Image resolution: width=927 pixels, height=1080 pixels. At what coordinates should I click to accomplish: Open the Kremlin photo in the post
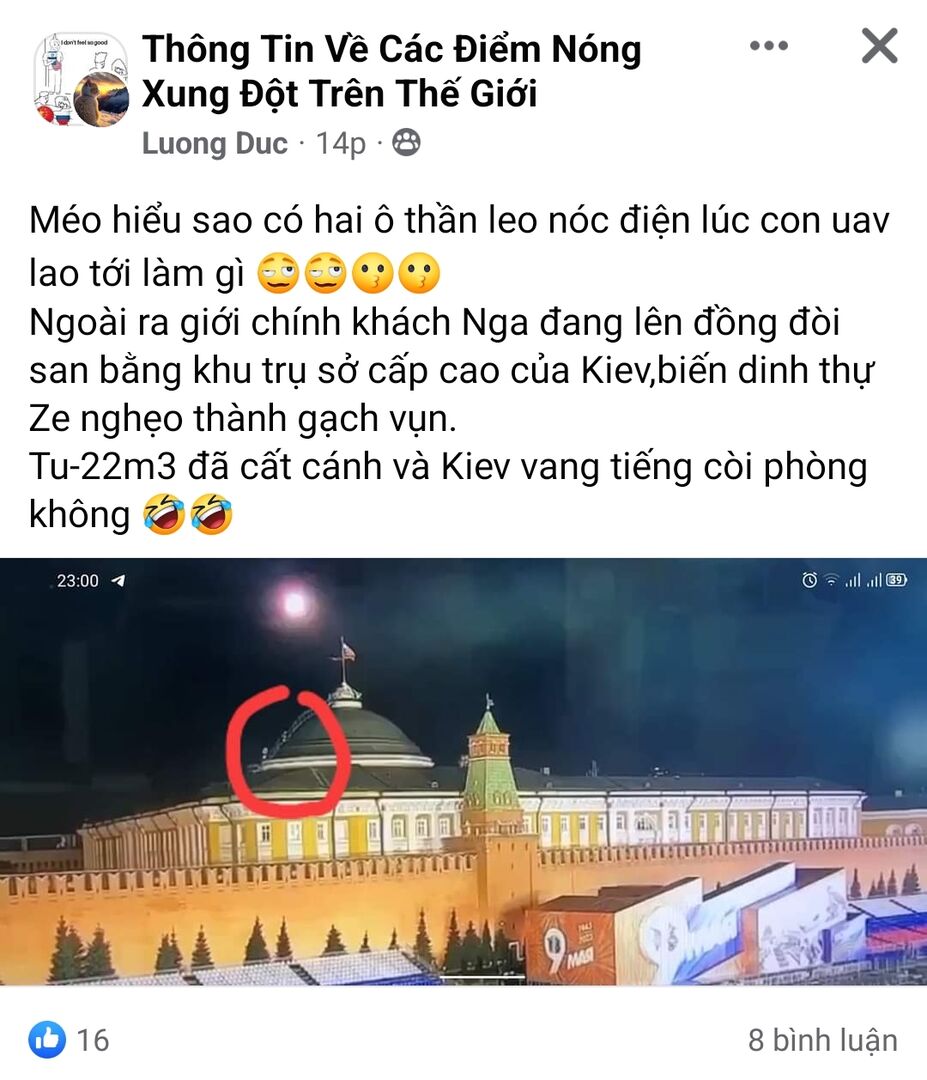tap(463, 771)
